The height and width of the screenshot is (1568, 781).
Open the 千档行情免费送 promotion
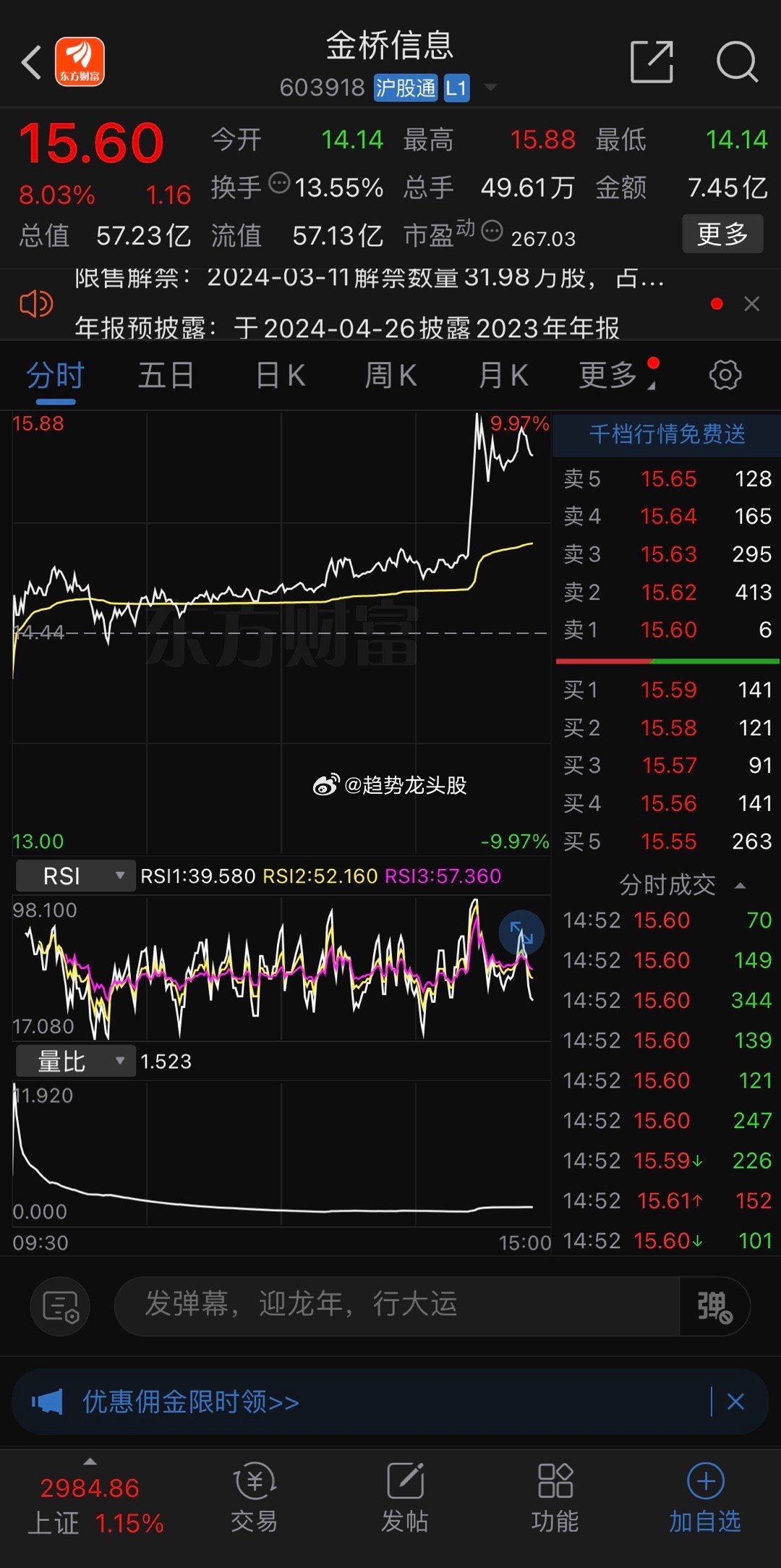[667, 434]
